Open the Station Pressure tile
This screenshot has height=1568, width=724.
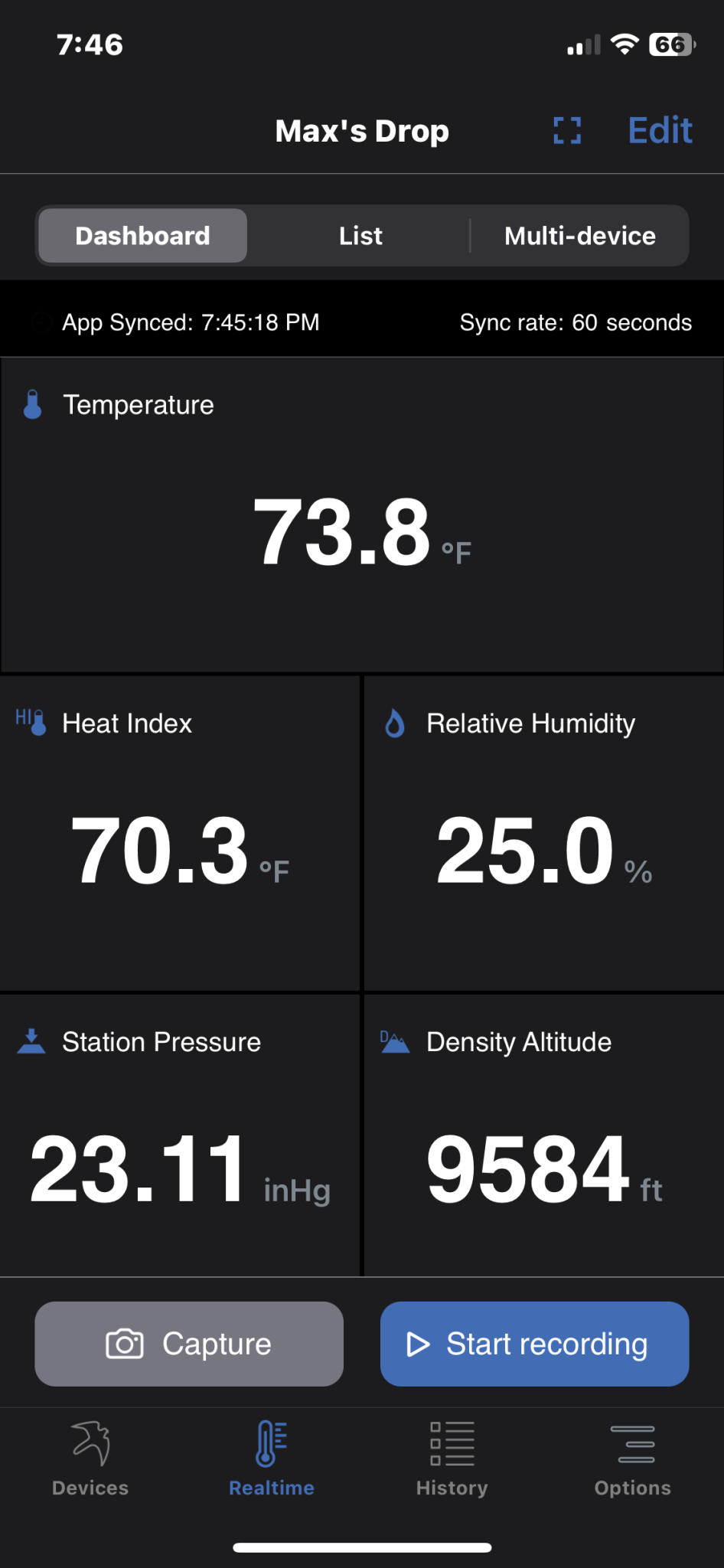coord(180,1135)
